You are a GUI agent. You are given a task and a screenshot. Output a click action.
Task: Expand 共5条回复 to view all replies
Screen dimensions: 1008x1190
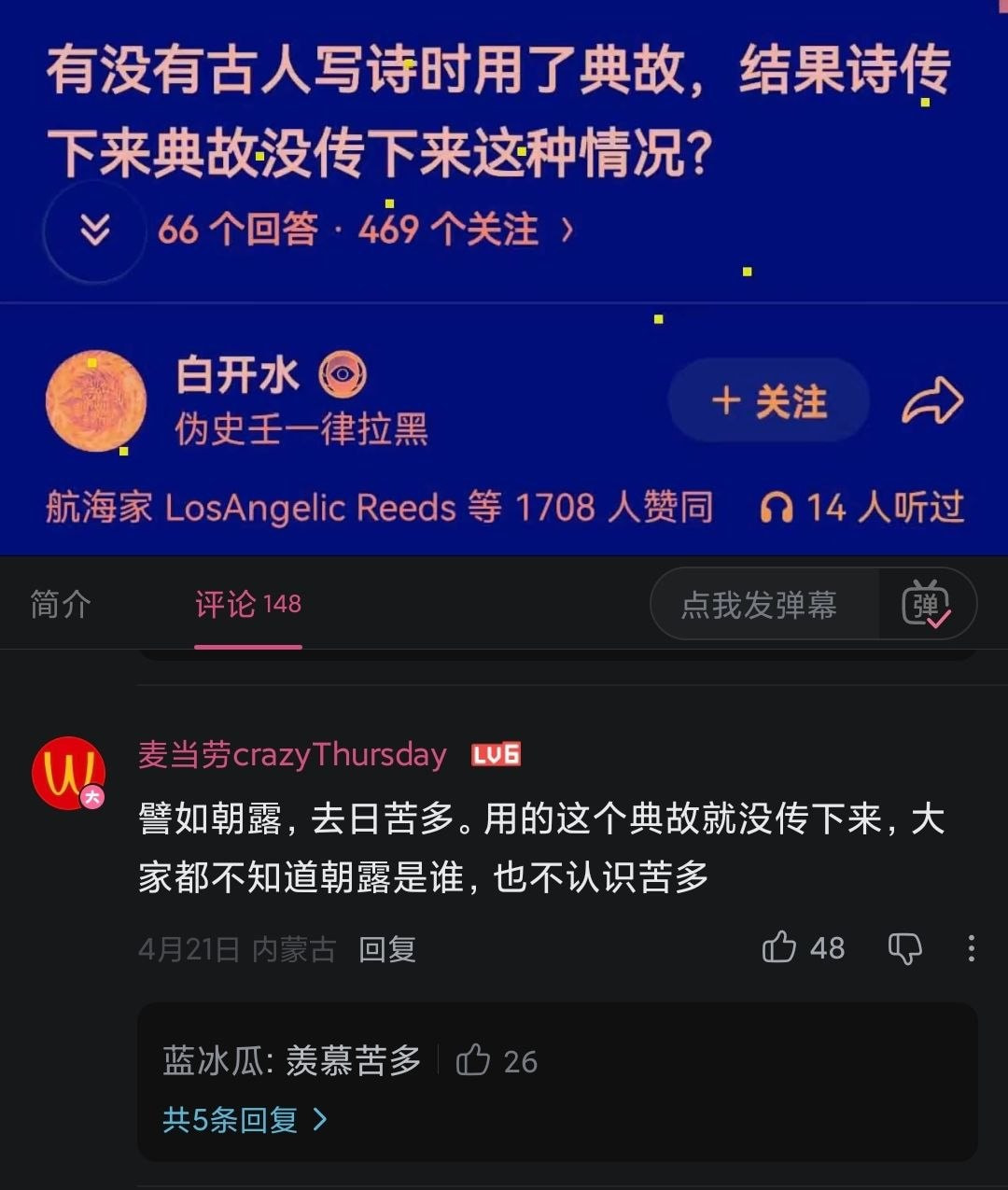(x=245, y=1119)
